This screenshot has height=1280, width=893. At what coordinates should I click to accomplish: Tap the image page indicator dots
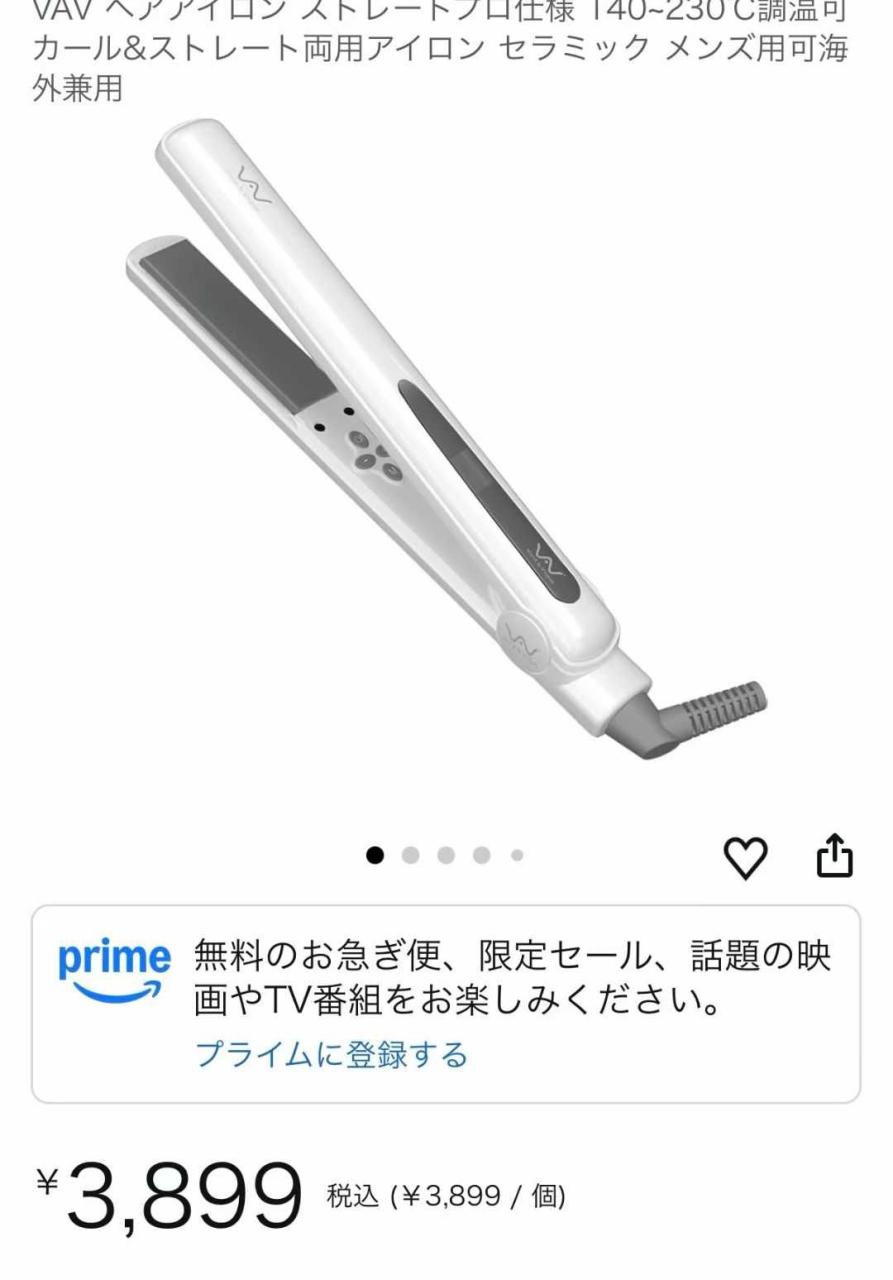[x=446, y=855]
